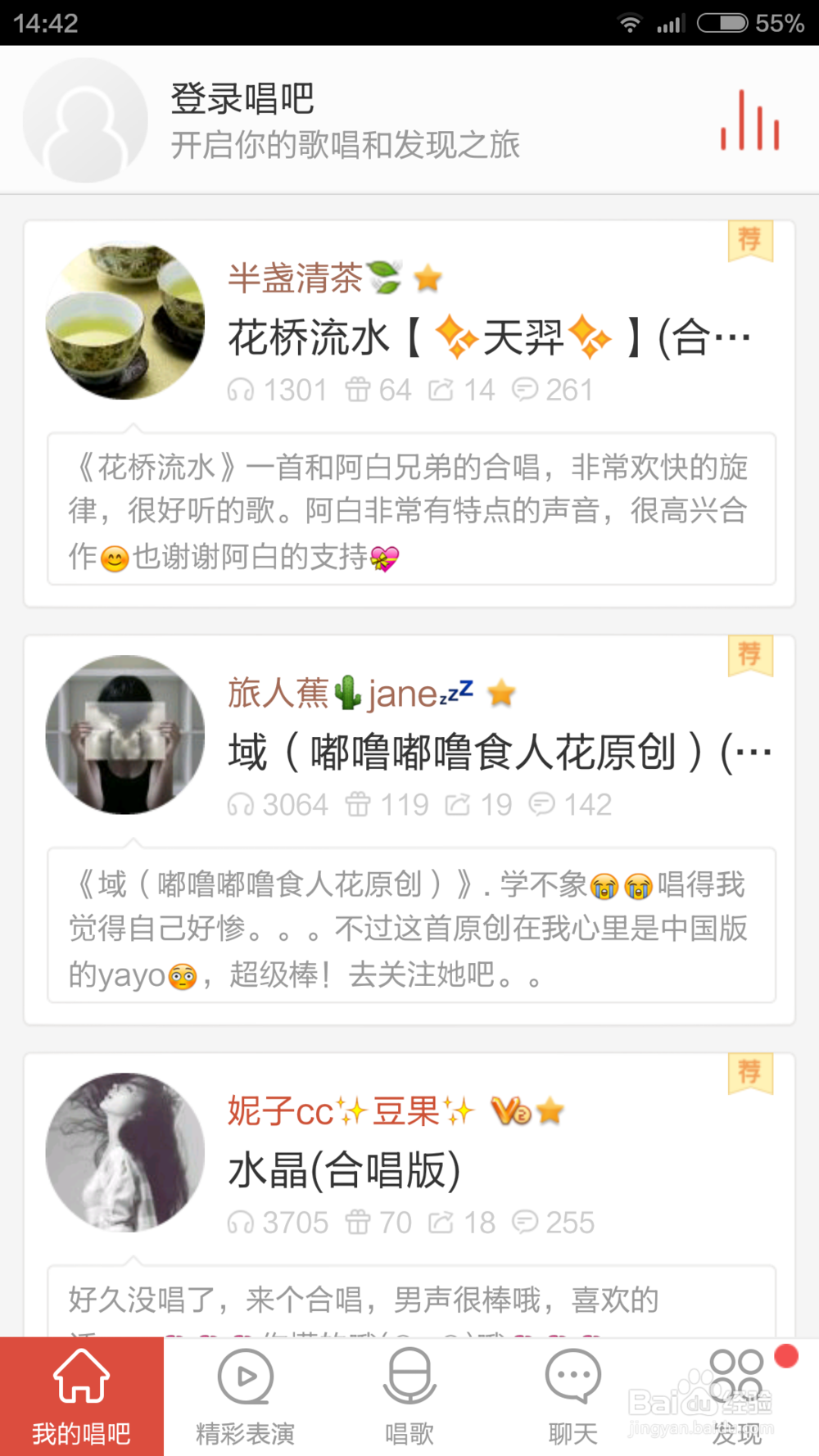This screenshot has width=819, height=1456.
Task: Tap the default avatar placeholder at the top
Action: pyautogui.click(x=84, y=120)
